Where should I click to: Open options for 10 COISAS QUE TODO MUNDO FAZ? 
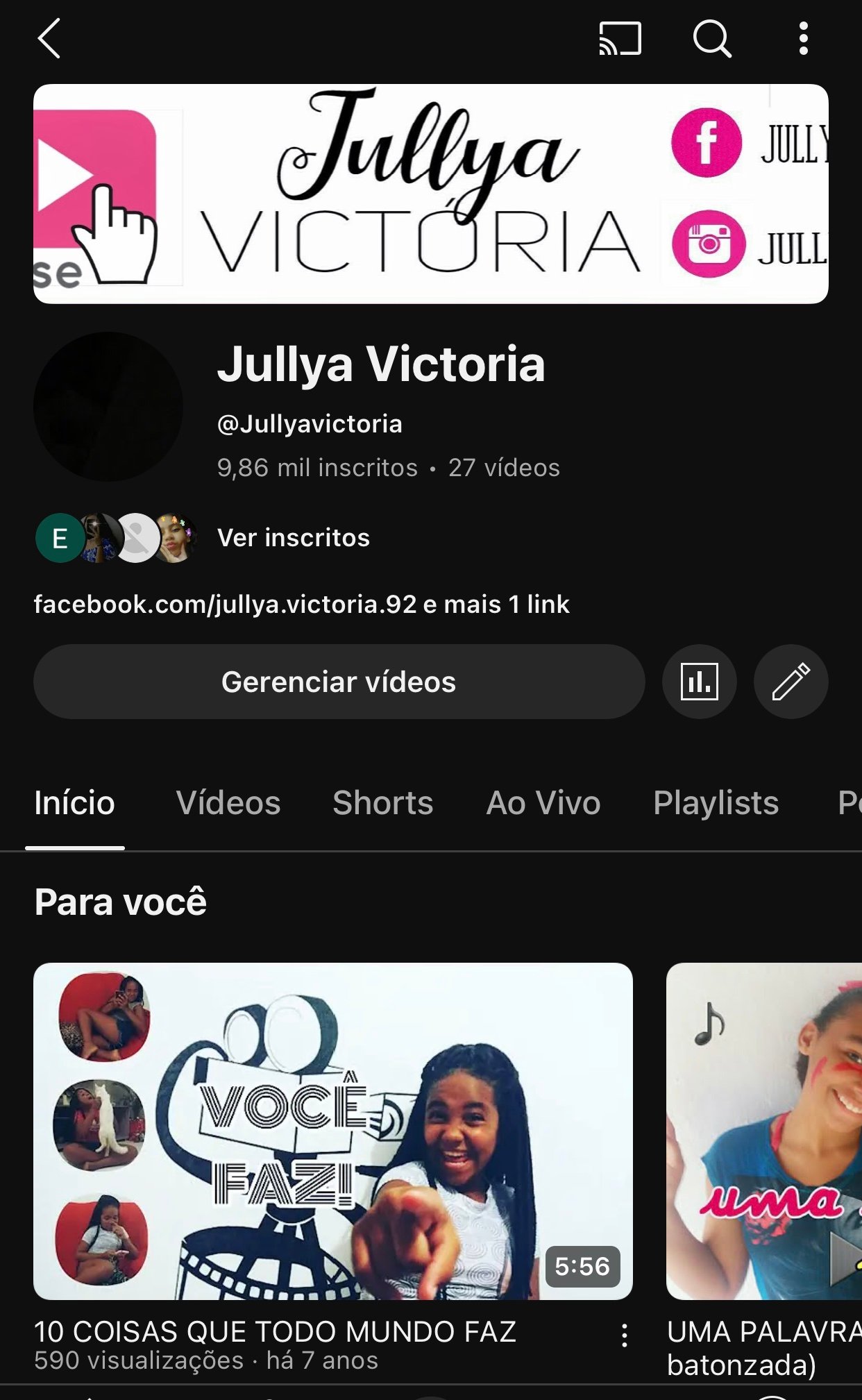[x=625, y=1335]
